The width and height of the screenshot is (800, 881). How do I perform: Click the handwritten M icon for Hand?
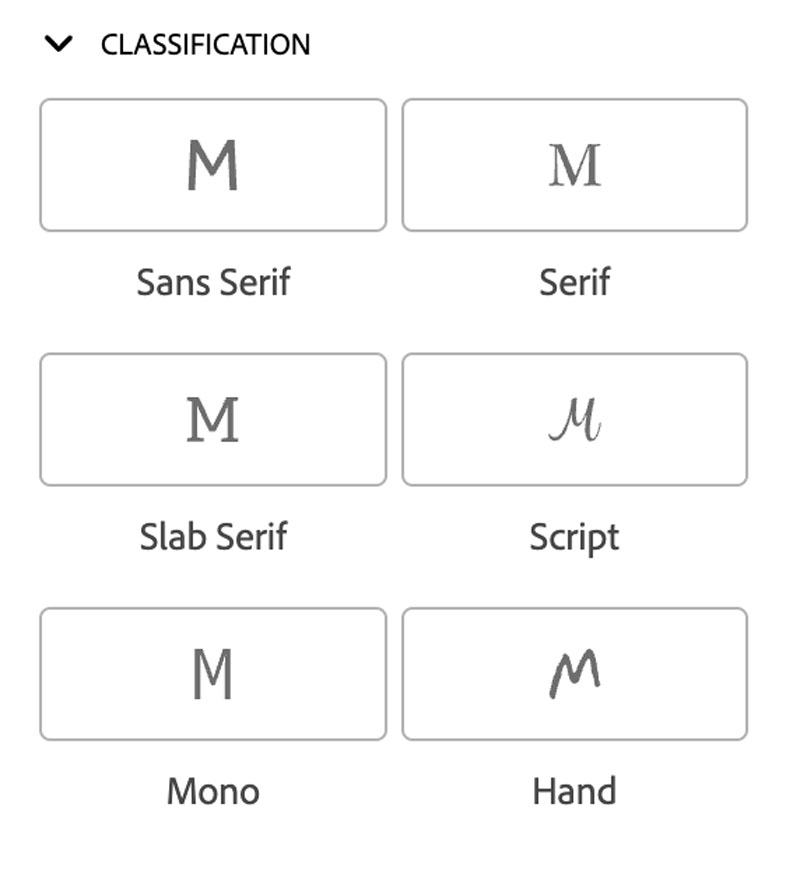575,670
